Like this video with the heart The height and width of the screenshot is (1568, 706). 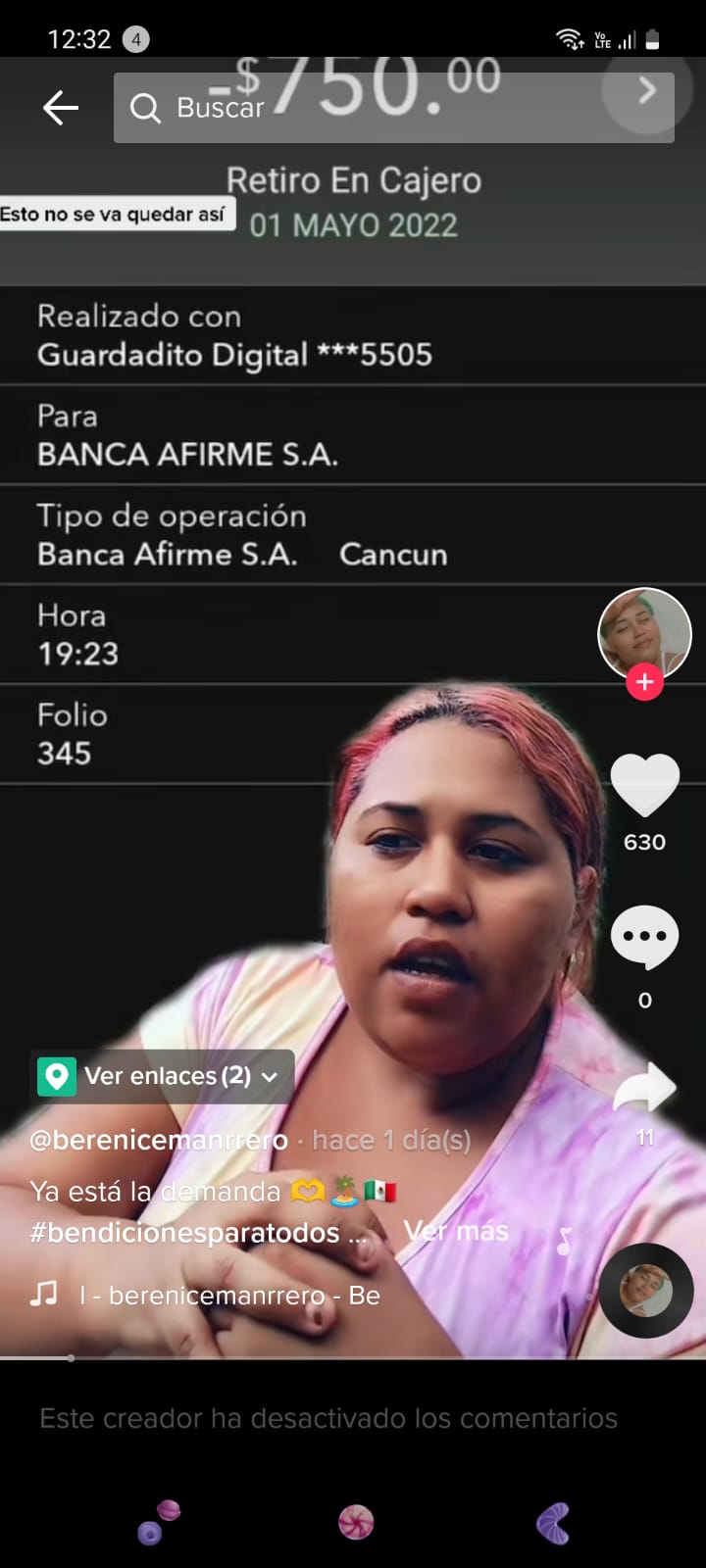(x=644, y=785)
